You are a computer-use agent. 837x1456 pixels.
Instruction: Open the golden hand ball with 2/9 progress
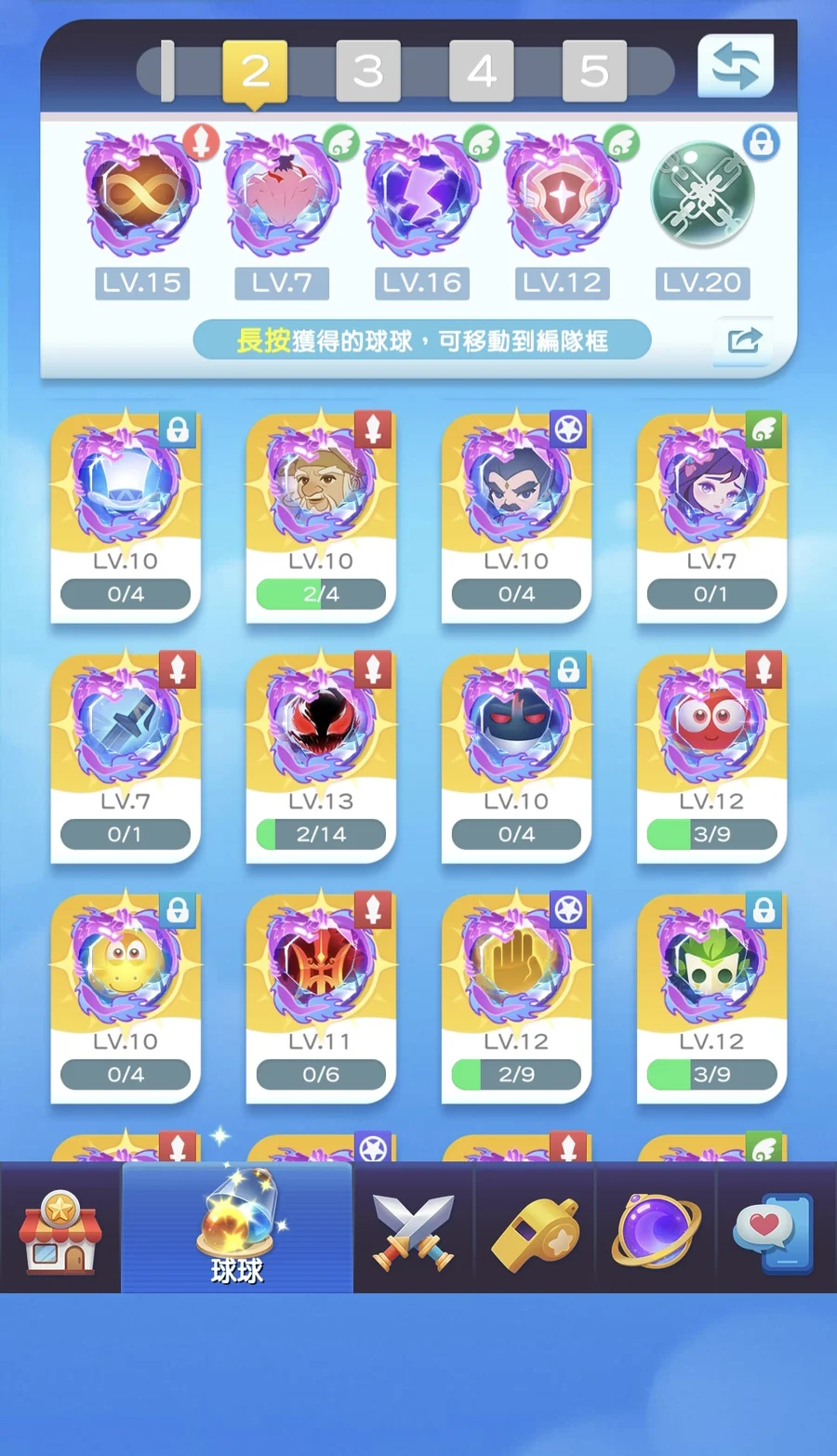[x=516, y=998]
